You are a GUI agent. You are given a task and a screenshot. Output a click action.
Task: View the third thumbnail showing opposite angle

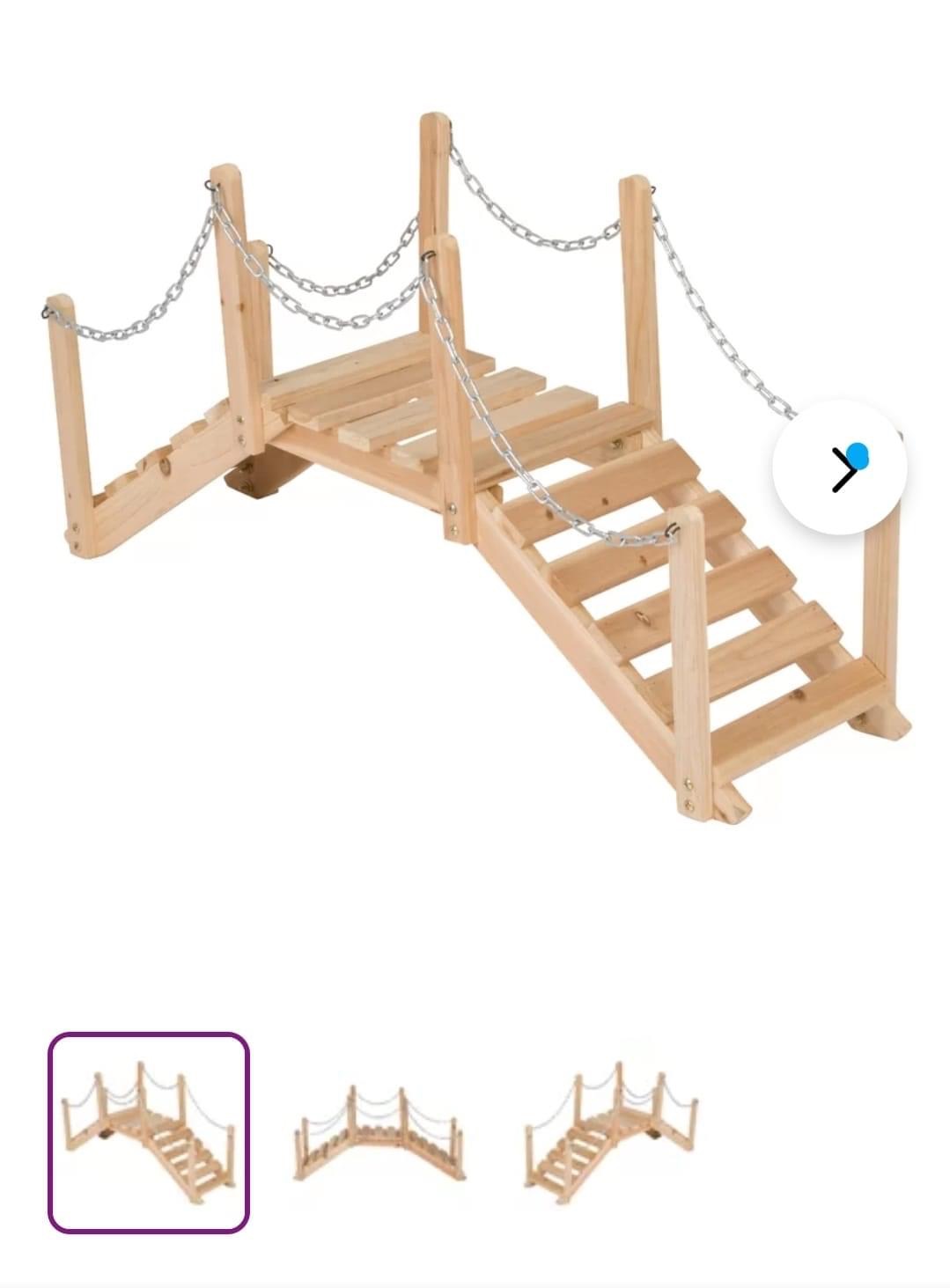click(x=610, y=1134)
